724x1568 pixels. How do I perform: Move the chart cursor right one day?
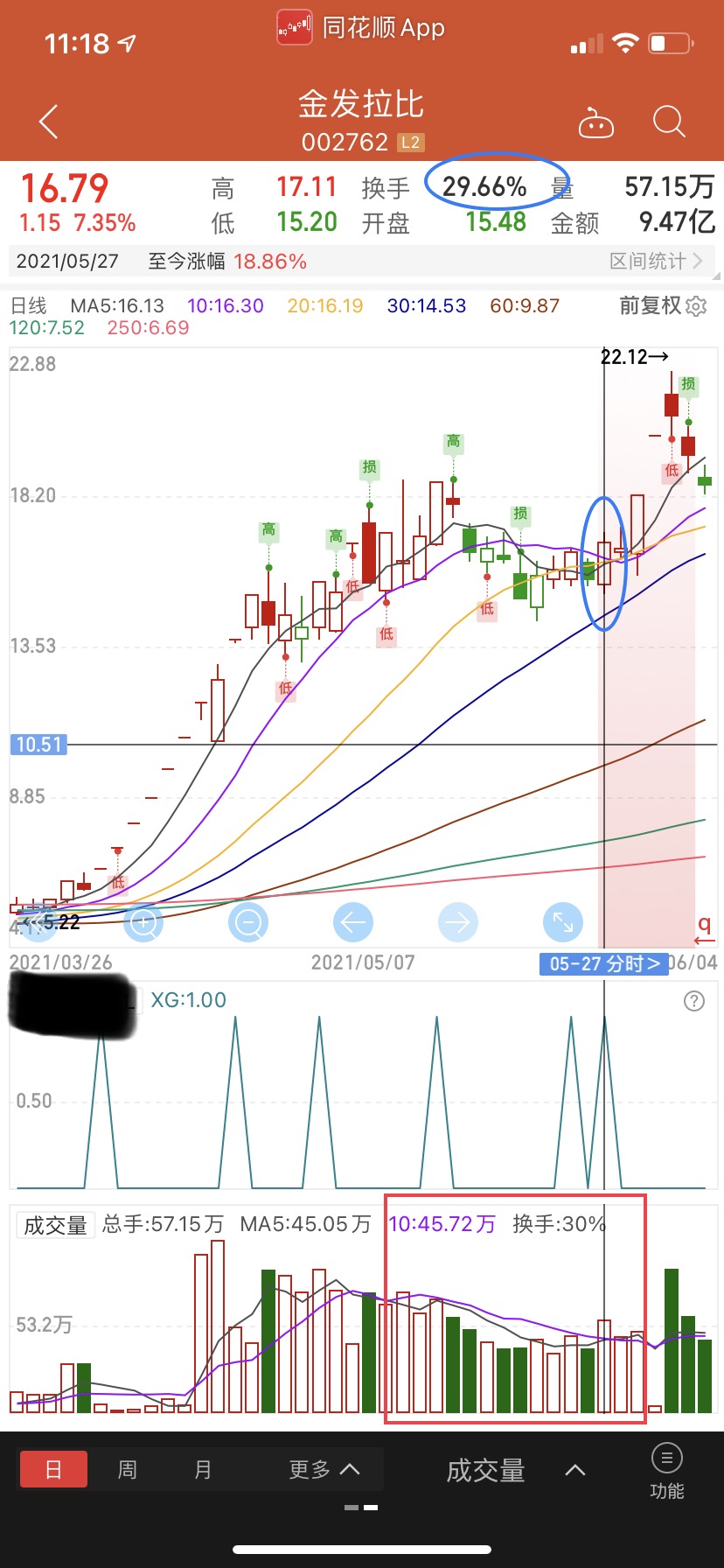click(x=458, y=921)
